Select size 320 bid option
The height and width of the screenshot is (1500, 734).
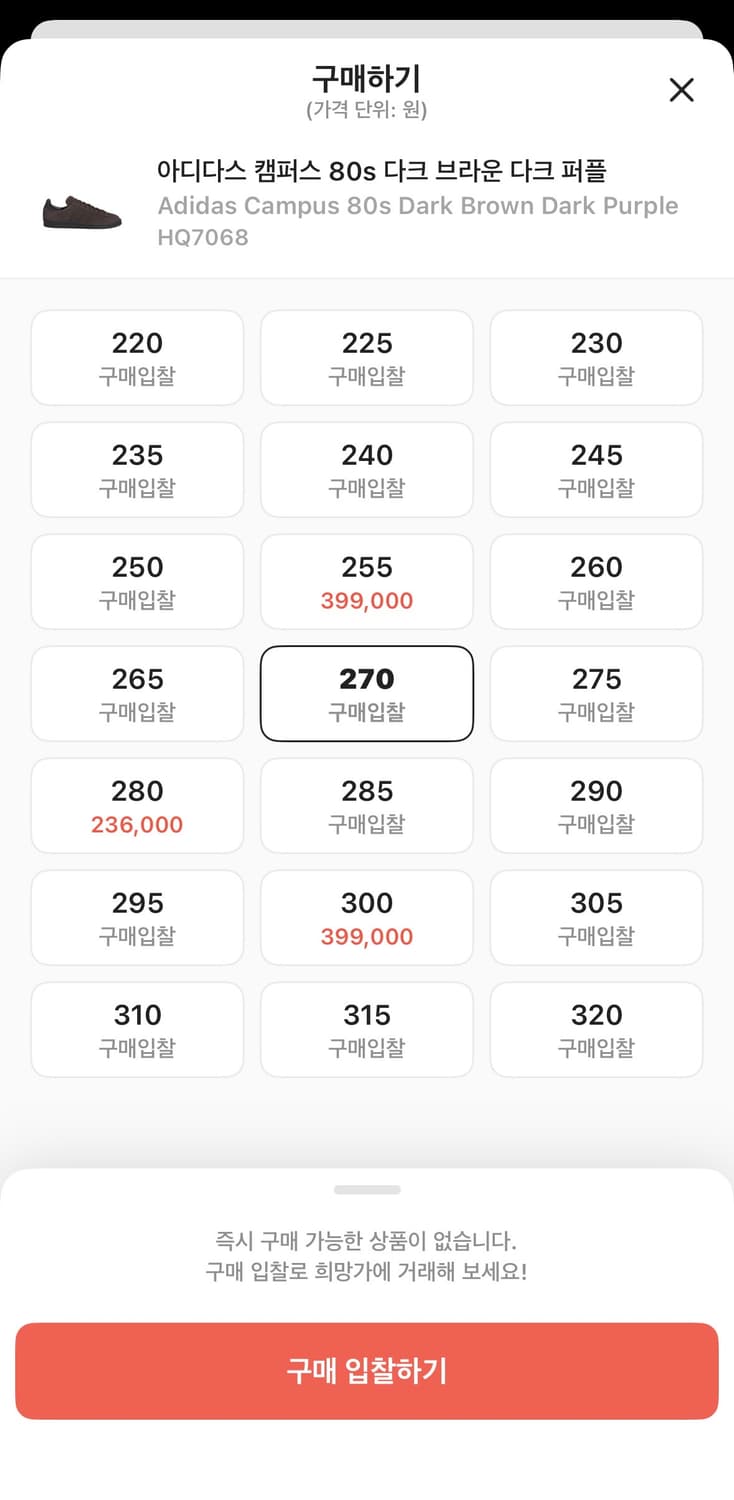pyautogui.click(x=596, y=1030)
